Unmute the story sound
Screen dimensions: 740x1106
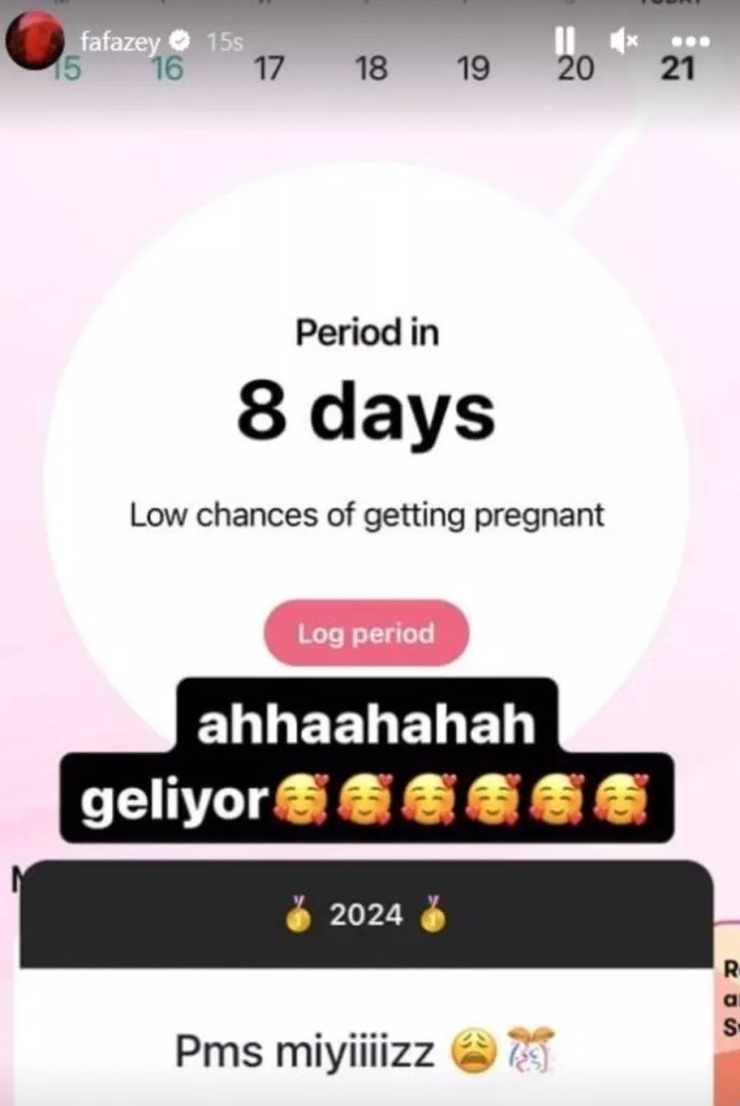[624, 42]
